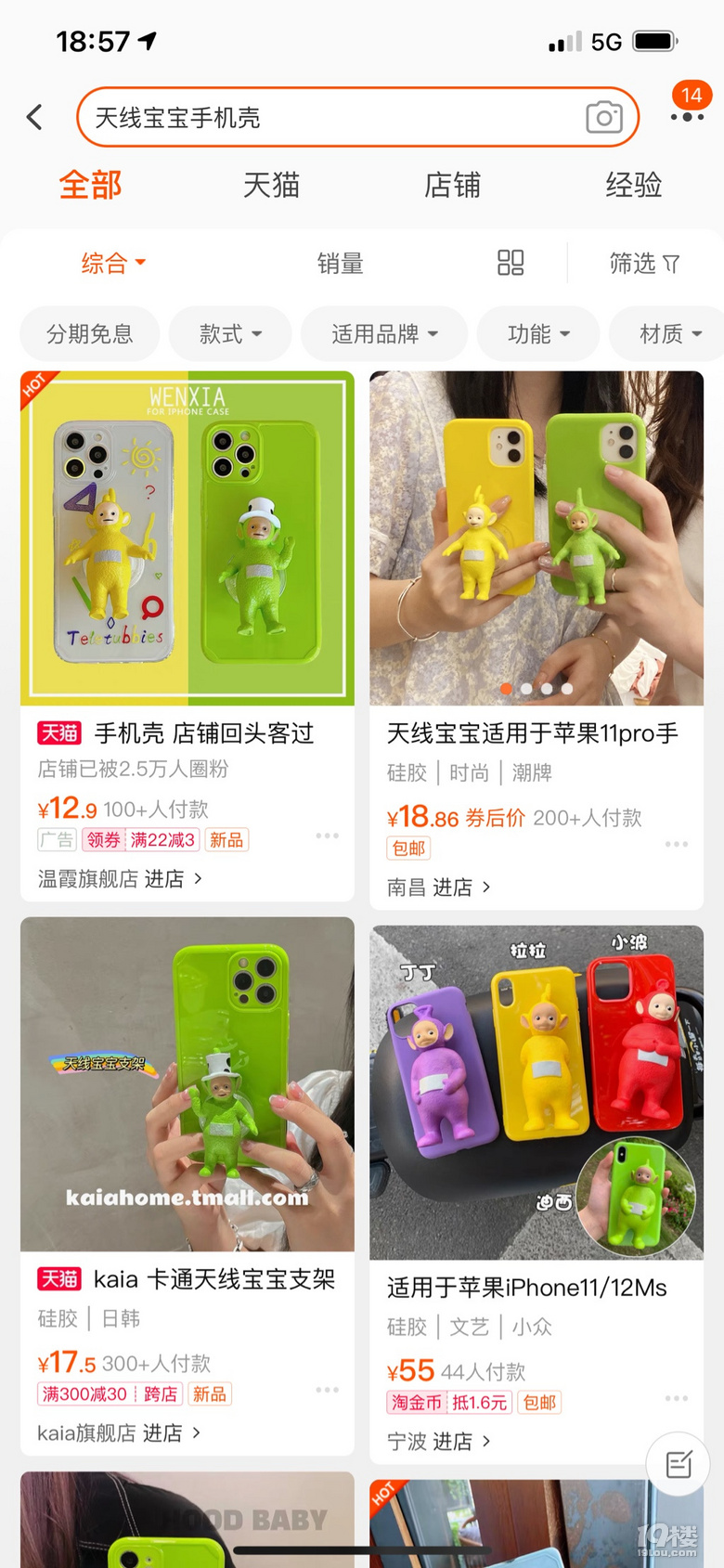Sort results by 销量
This screenshot has width=724, height=1568.
(x=340, y=264)
